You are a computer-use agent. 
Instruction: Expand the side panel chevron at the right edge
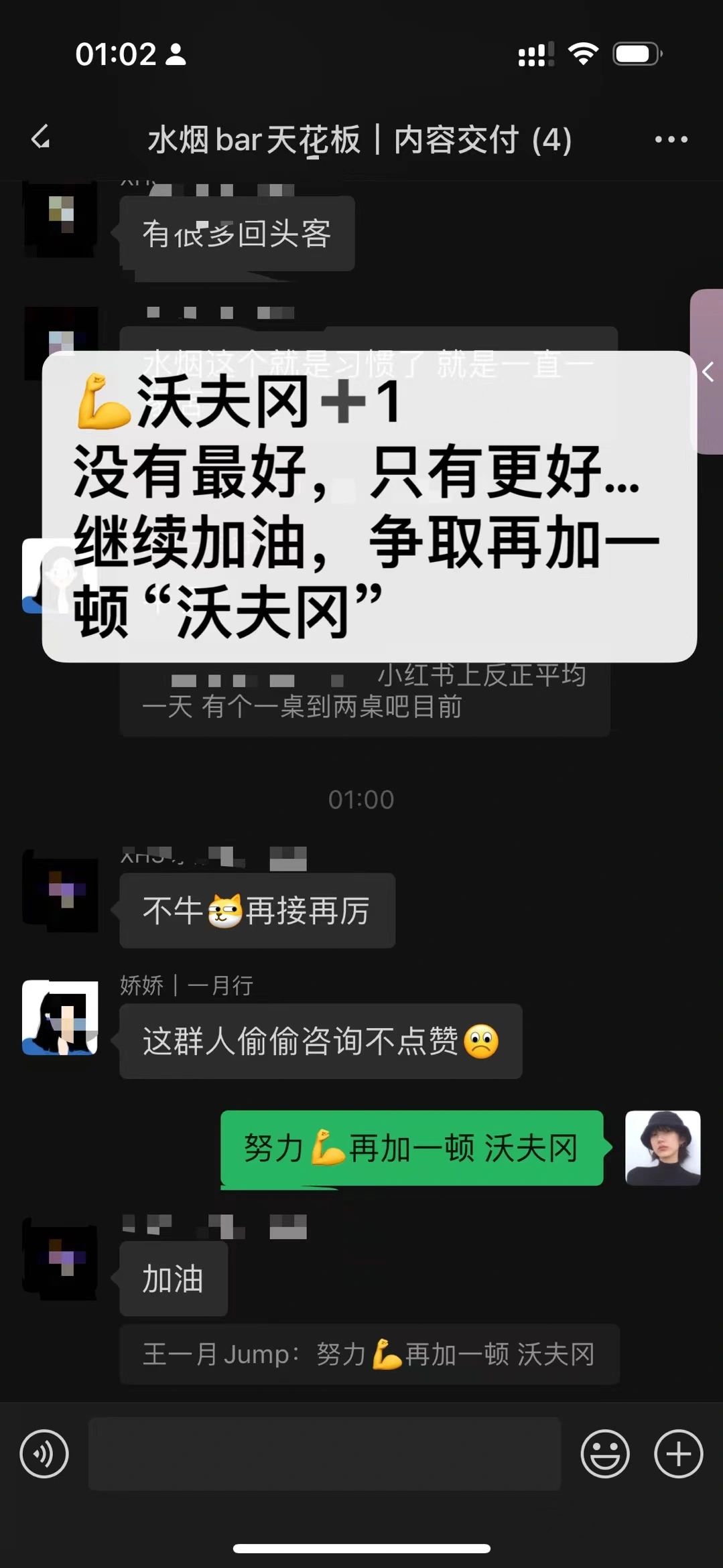[708, 372]
